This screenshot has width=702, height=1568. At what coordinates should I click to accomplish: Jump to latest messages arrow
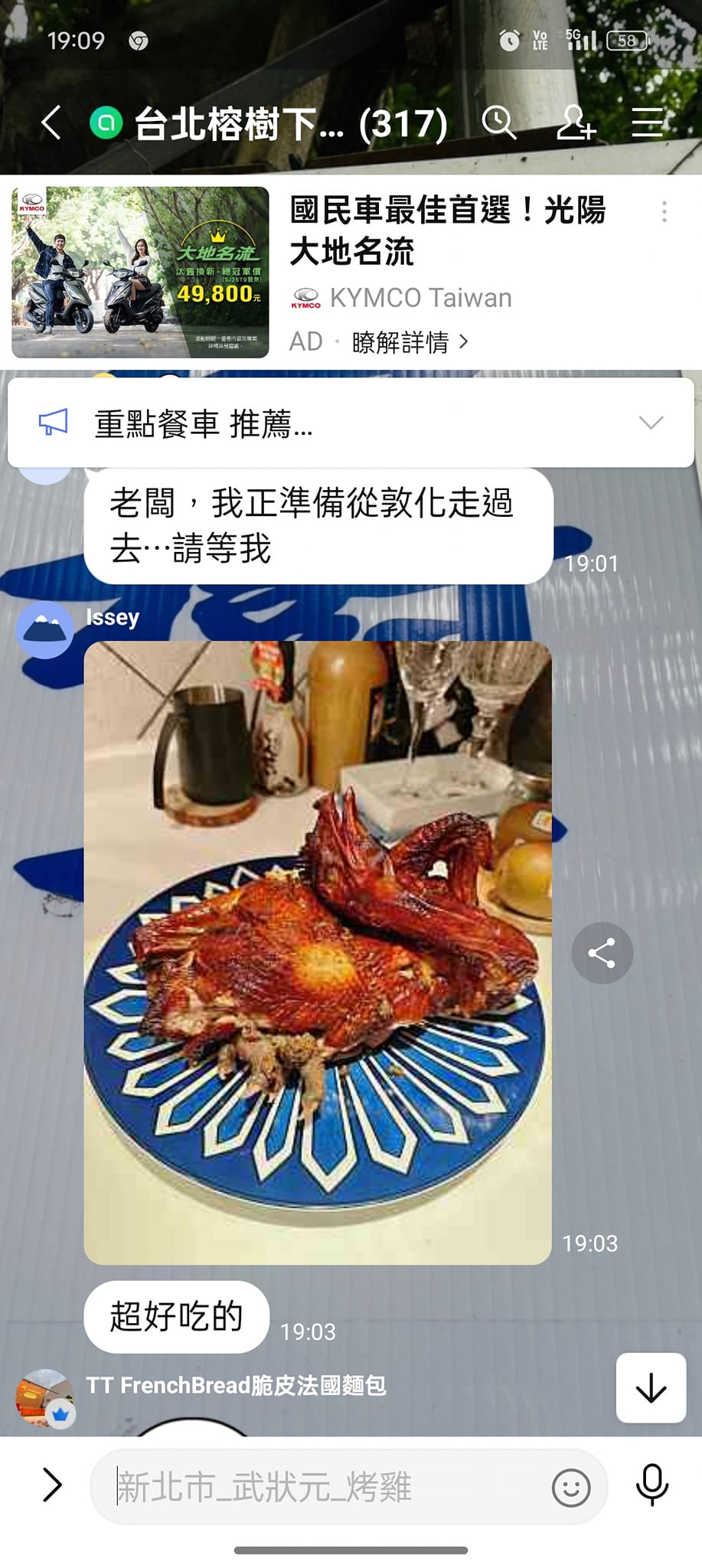(x=651, y=1387)
